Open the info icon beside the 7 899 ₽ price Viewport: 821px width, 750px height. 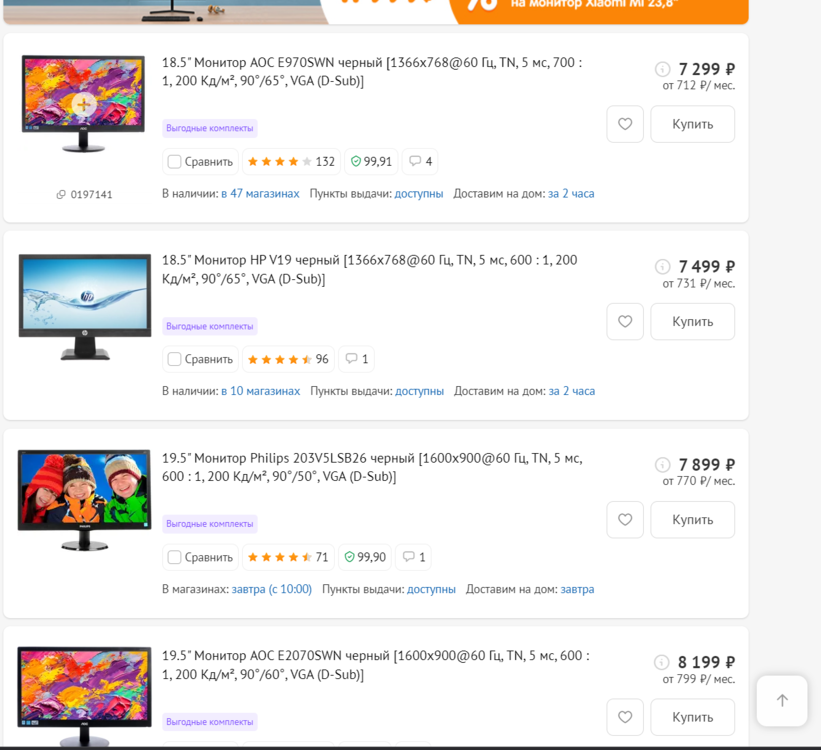pos(662,465)
